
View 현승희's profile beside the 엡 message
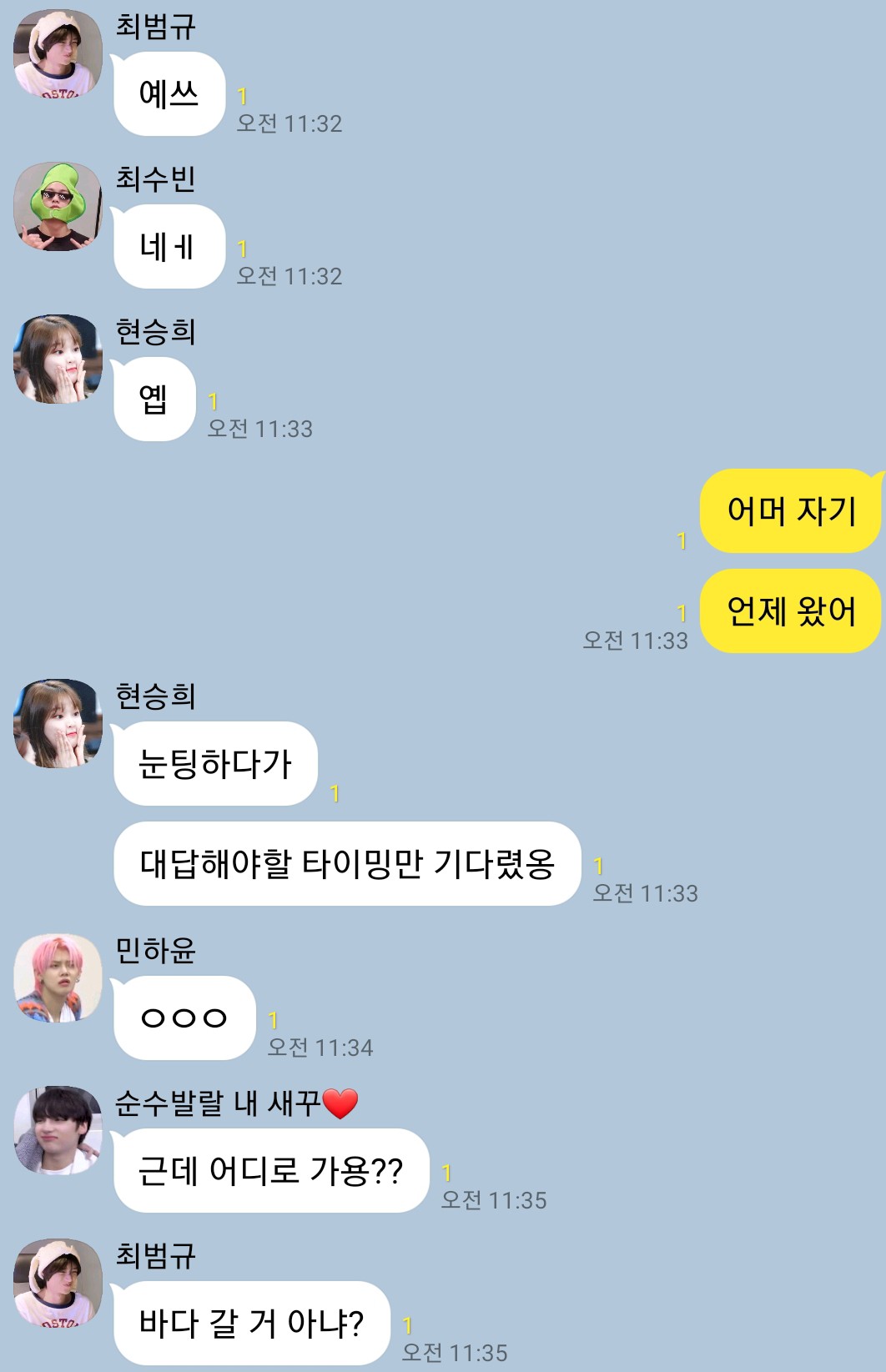click(58, 359)
